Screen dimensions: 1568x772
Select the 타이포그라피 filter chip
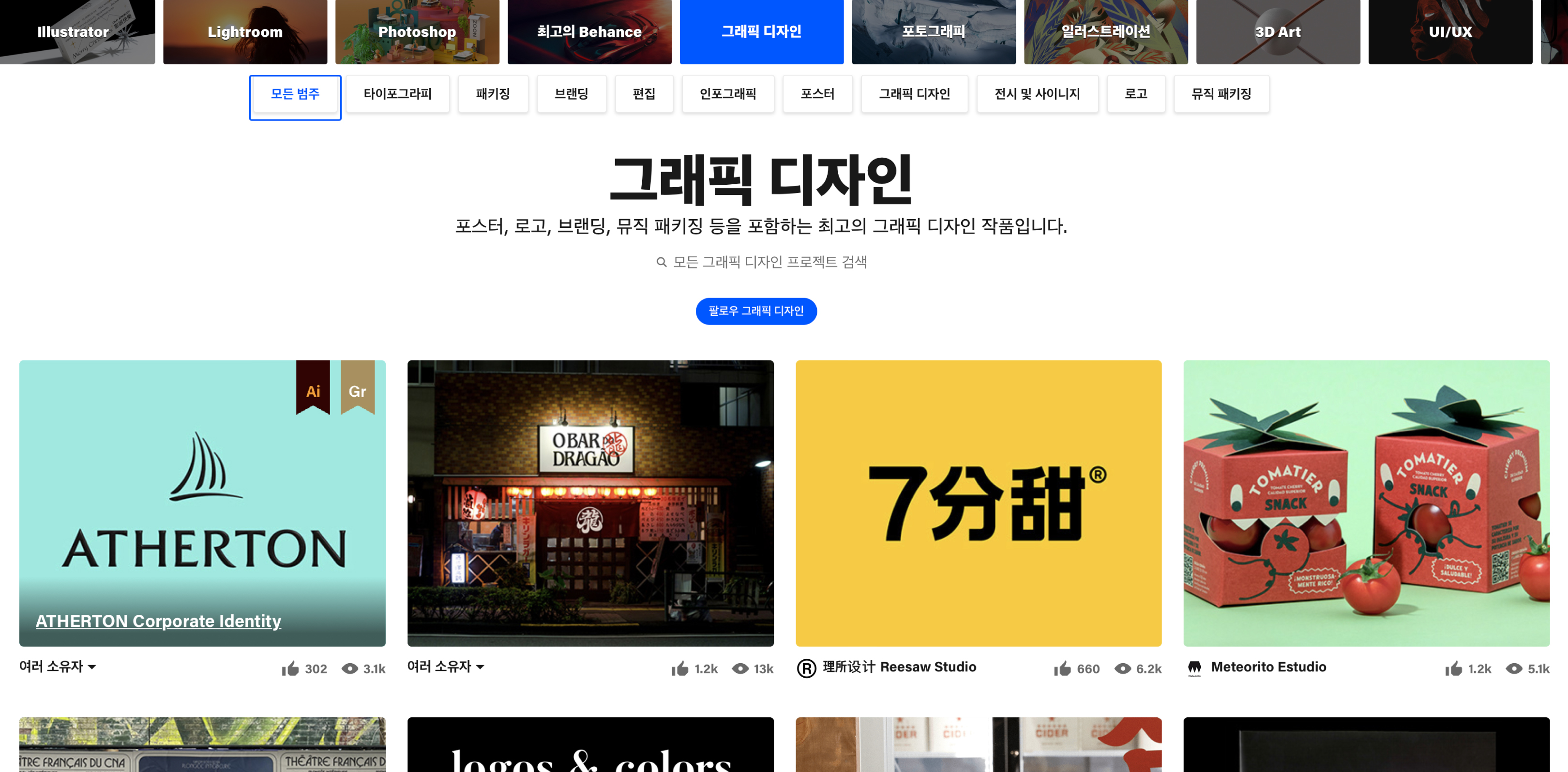point(397,94)
